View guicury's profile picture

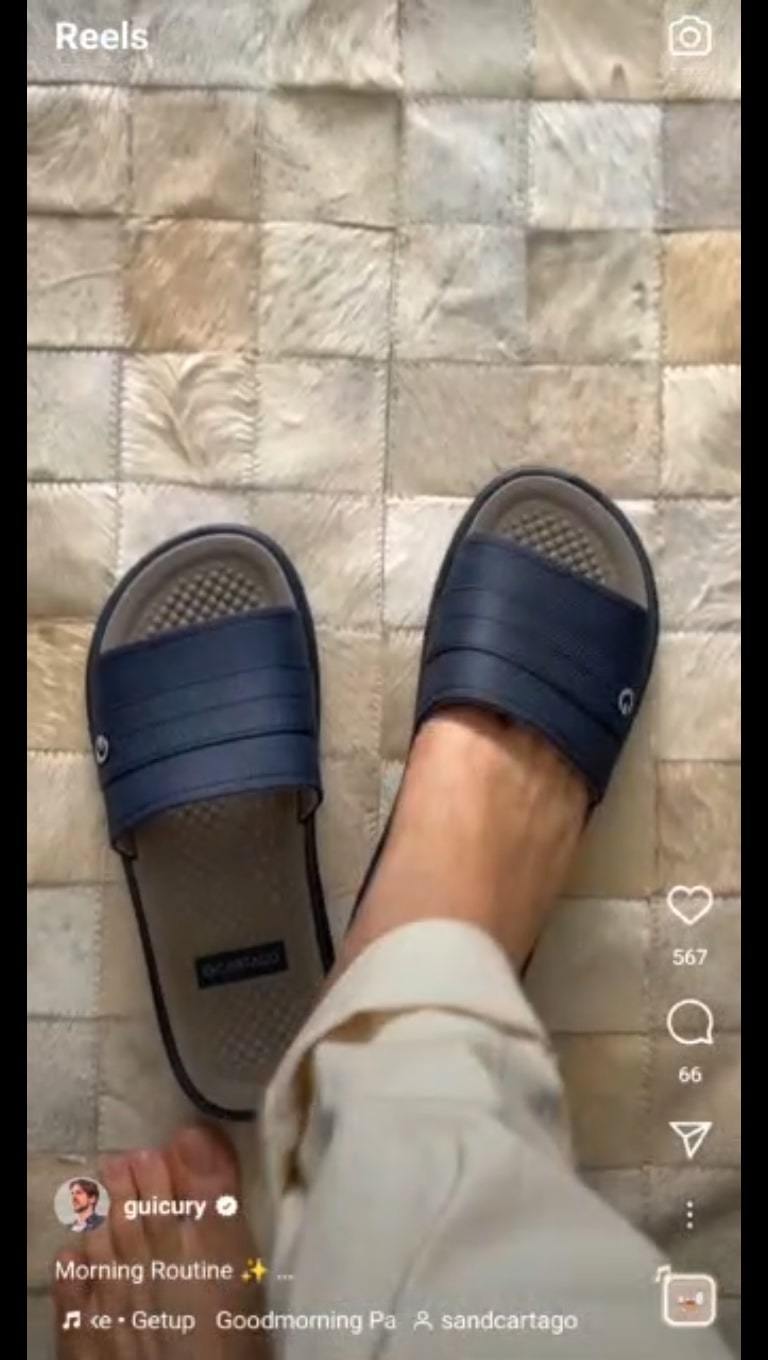pyautogui.click(x=82, y=1205)
